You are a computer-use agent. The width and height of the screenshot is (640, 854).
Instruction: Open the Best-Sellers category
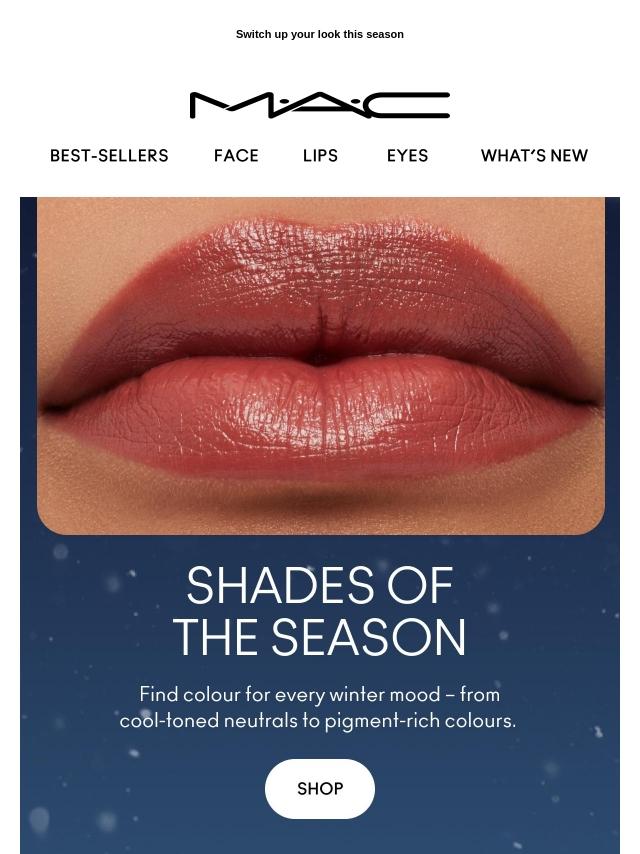point(109,156)
